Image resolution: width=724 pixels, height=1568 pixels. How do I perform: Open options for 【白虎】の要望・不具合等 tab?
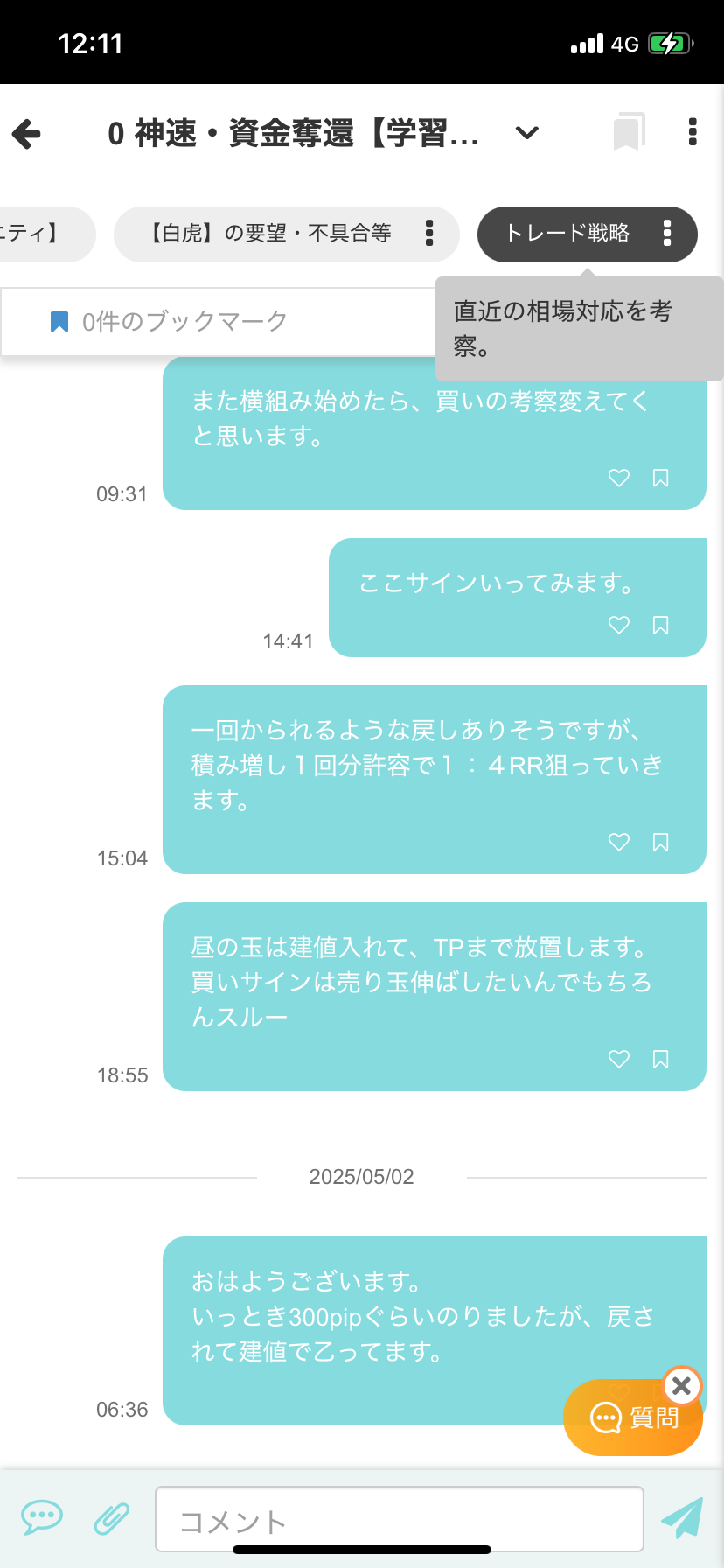click(429, 234)
